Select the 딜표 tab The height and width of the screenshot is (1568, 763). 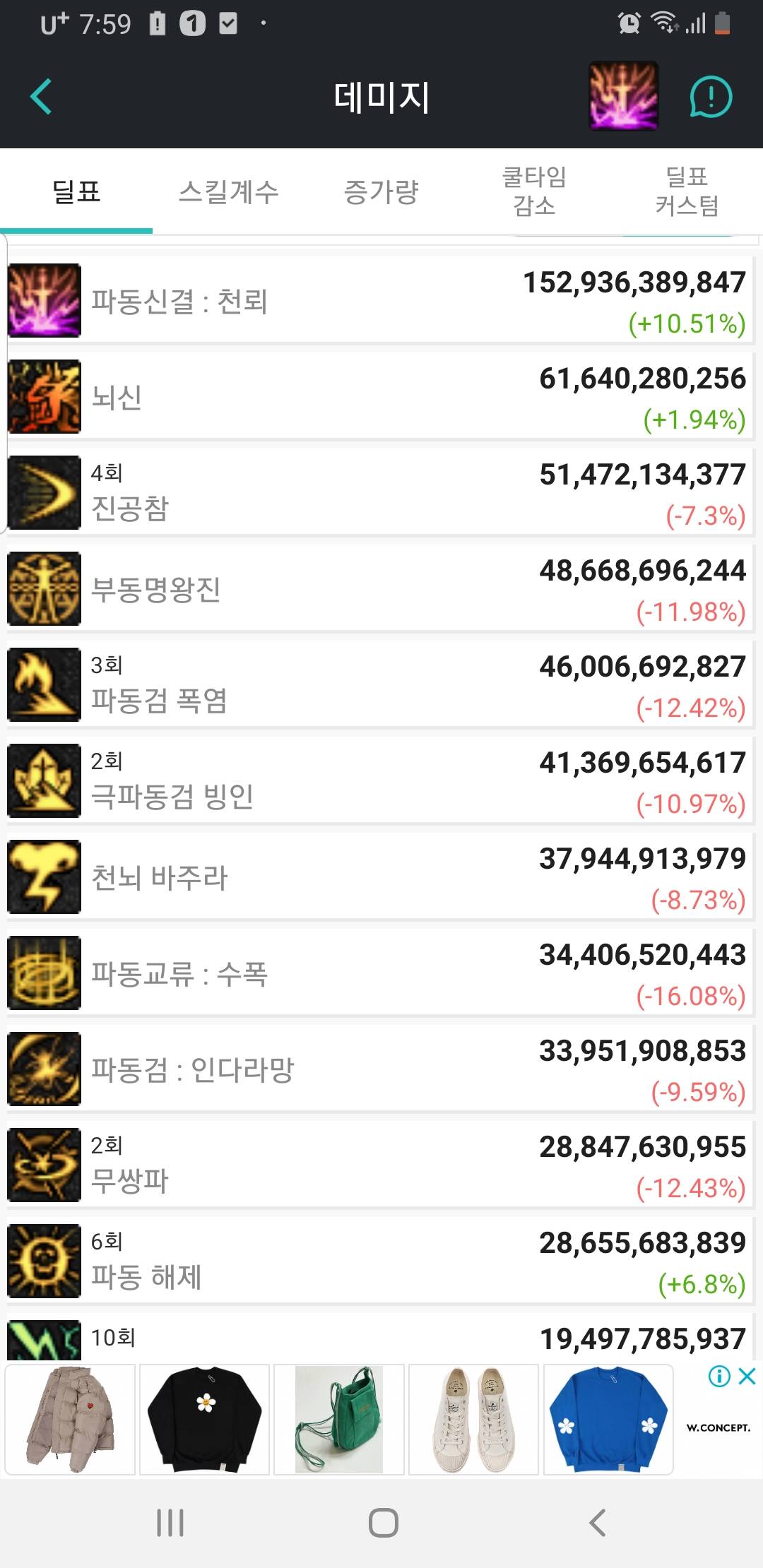point(76,191)
